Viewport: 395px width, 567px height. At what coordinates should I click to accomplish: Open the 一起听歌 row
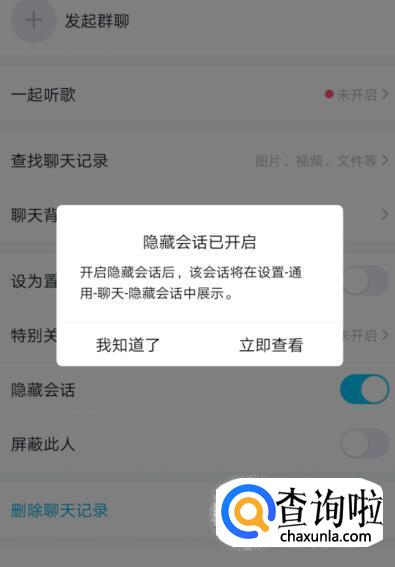198,95
